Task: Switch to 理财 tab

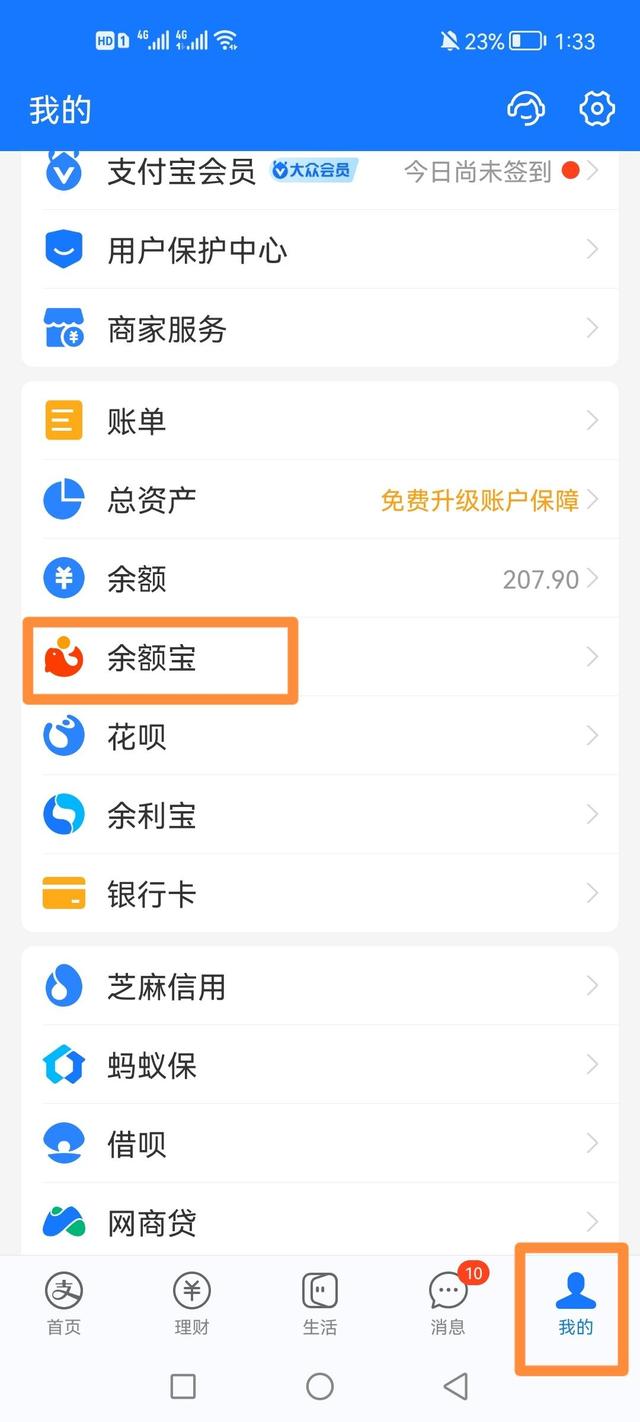Action: point(191,1305)
